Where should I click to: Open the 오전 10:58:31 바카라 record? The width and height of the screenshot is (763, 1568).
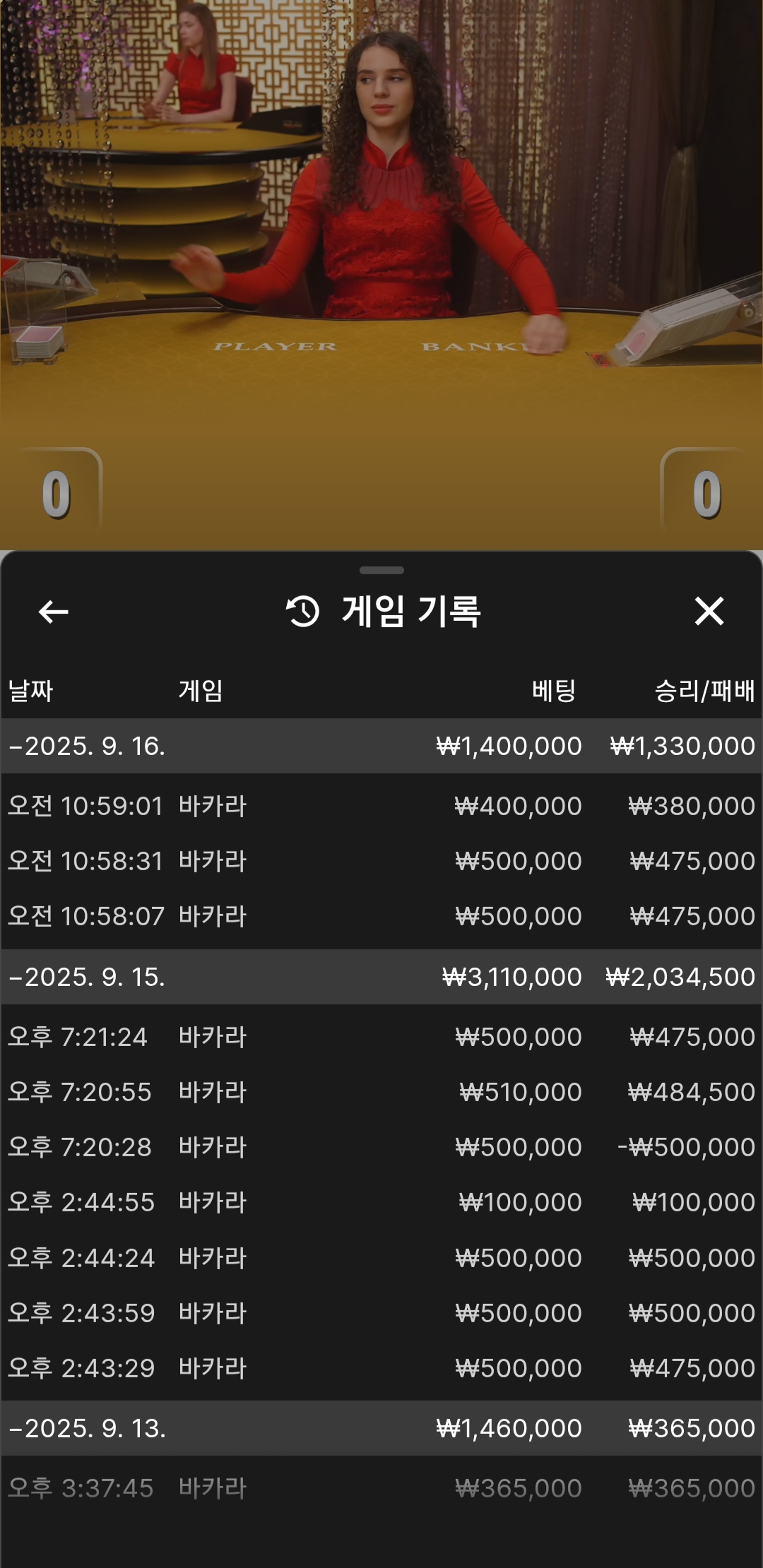381,861
